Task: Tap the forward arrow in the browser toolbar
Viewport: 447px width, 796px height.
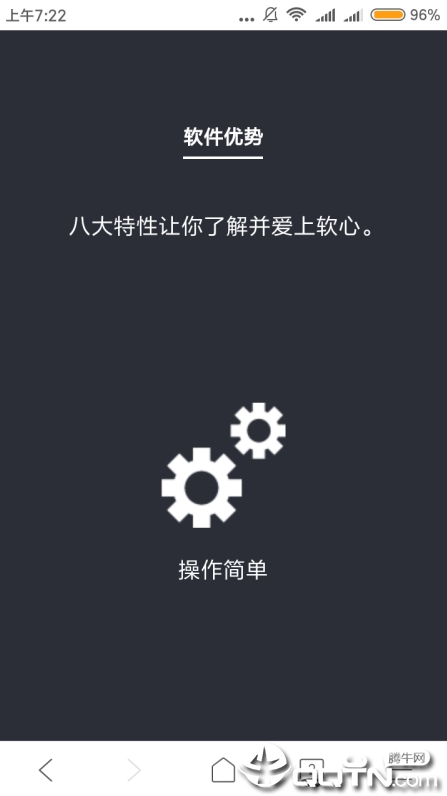Action: click(134, 770)
